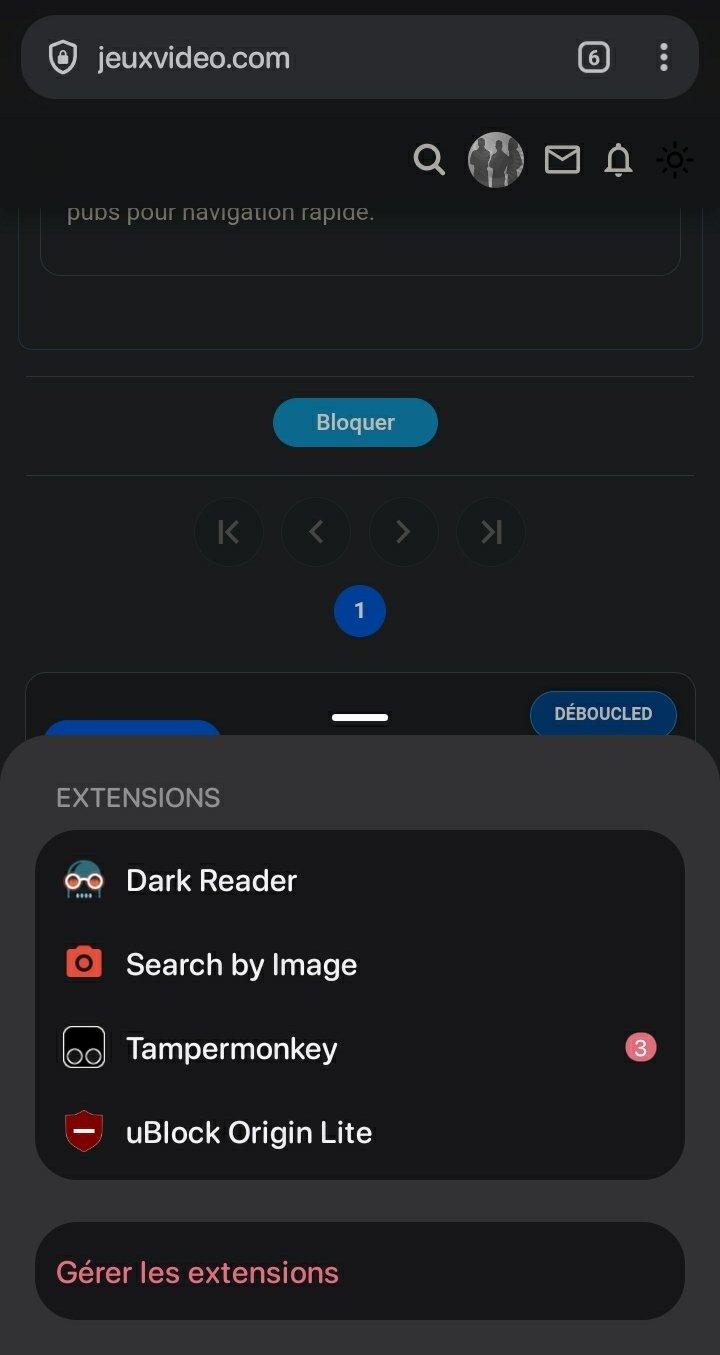Select page 1 in pagination
The width and height of the screenshot is (720, 1355).
coord(360,611)
